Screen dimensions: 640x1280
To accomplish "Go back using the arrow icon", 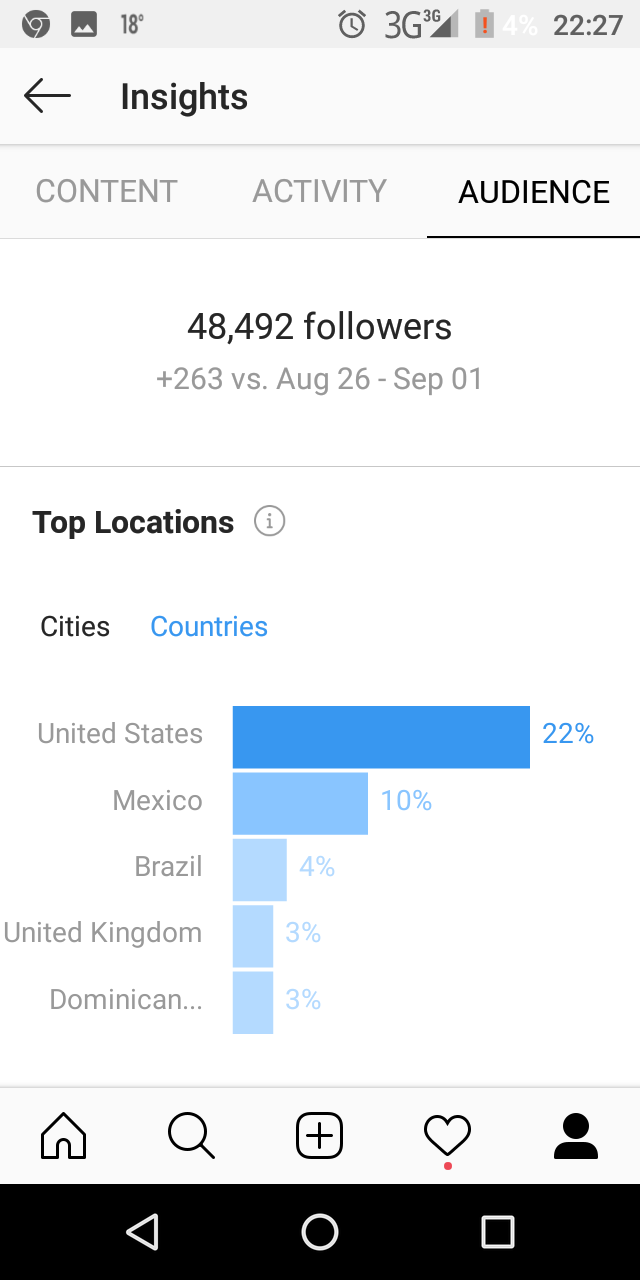I will (47, 96).
